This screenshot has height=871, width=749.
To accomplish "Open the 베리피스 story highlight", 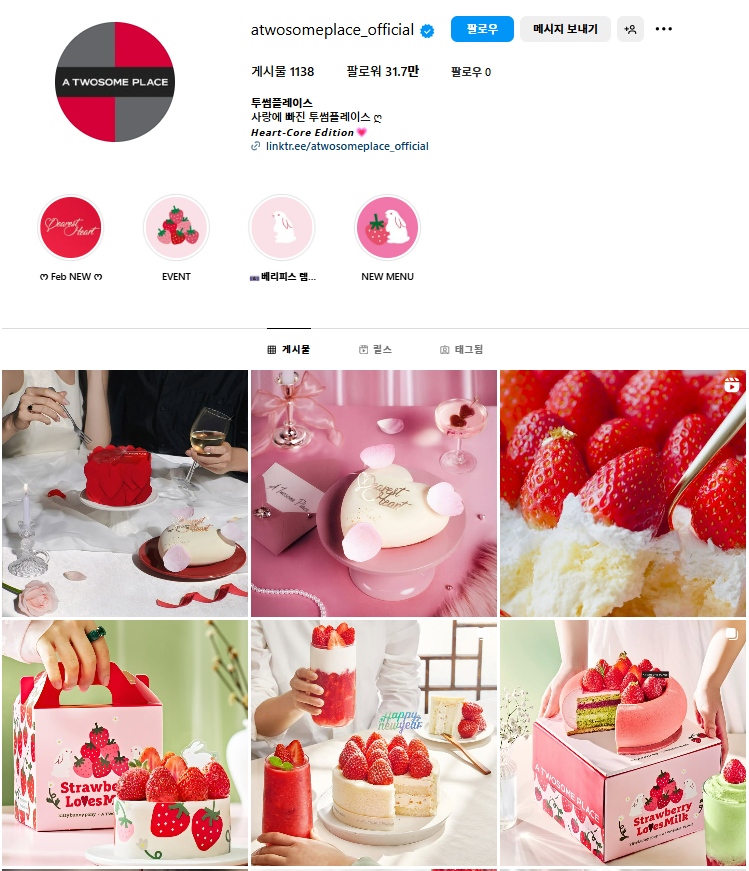I will click(282, 228).
